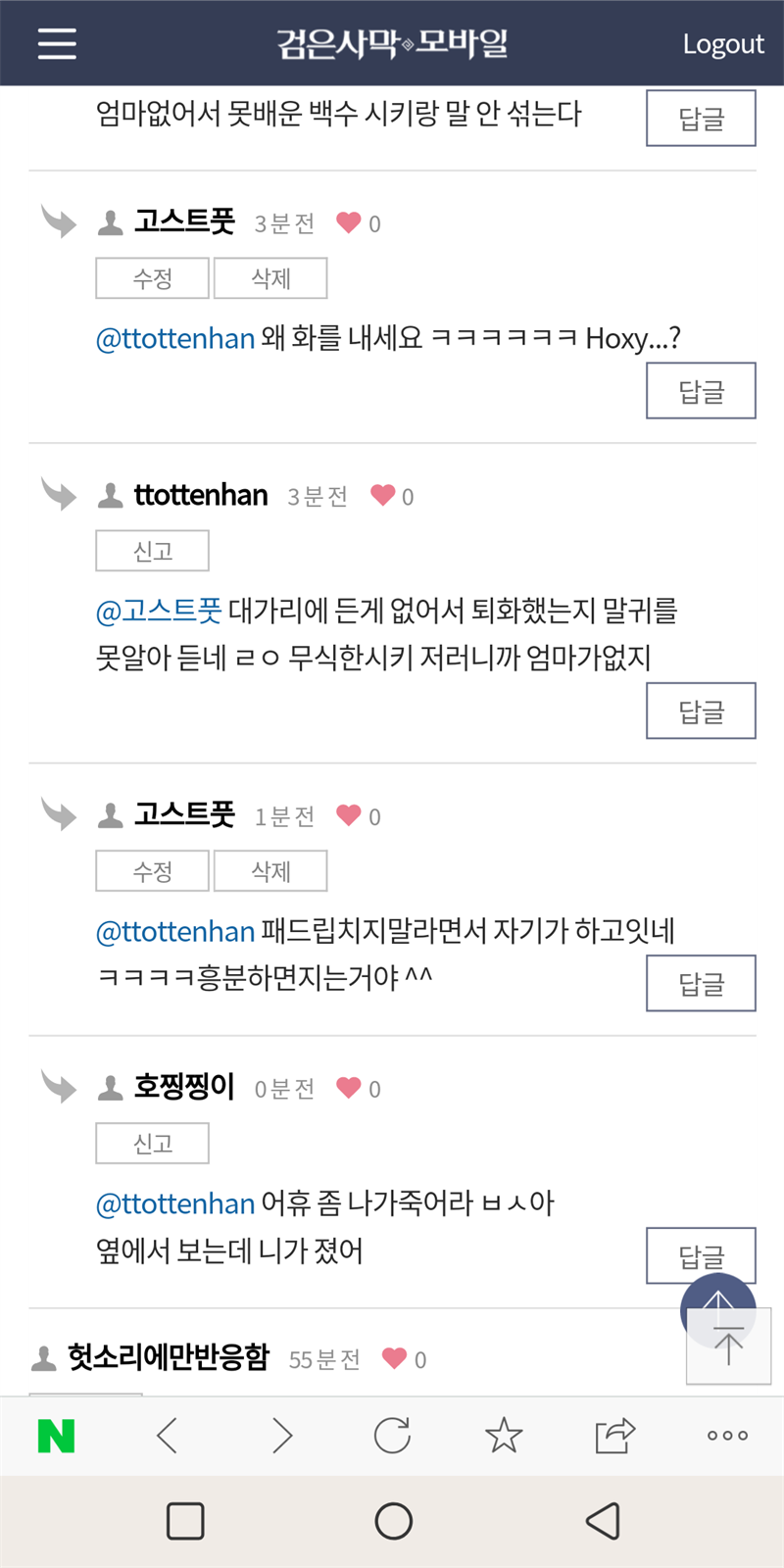This screenshot has height=1568, width=784.
Task: Tap 답글 under ttottenhan's 엄마가없지 comment
Action: pyautogui.click(x=701, y=710)
